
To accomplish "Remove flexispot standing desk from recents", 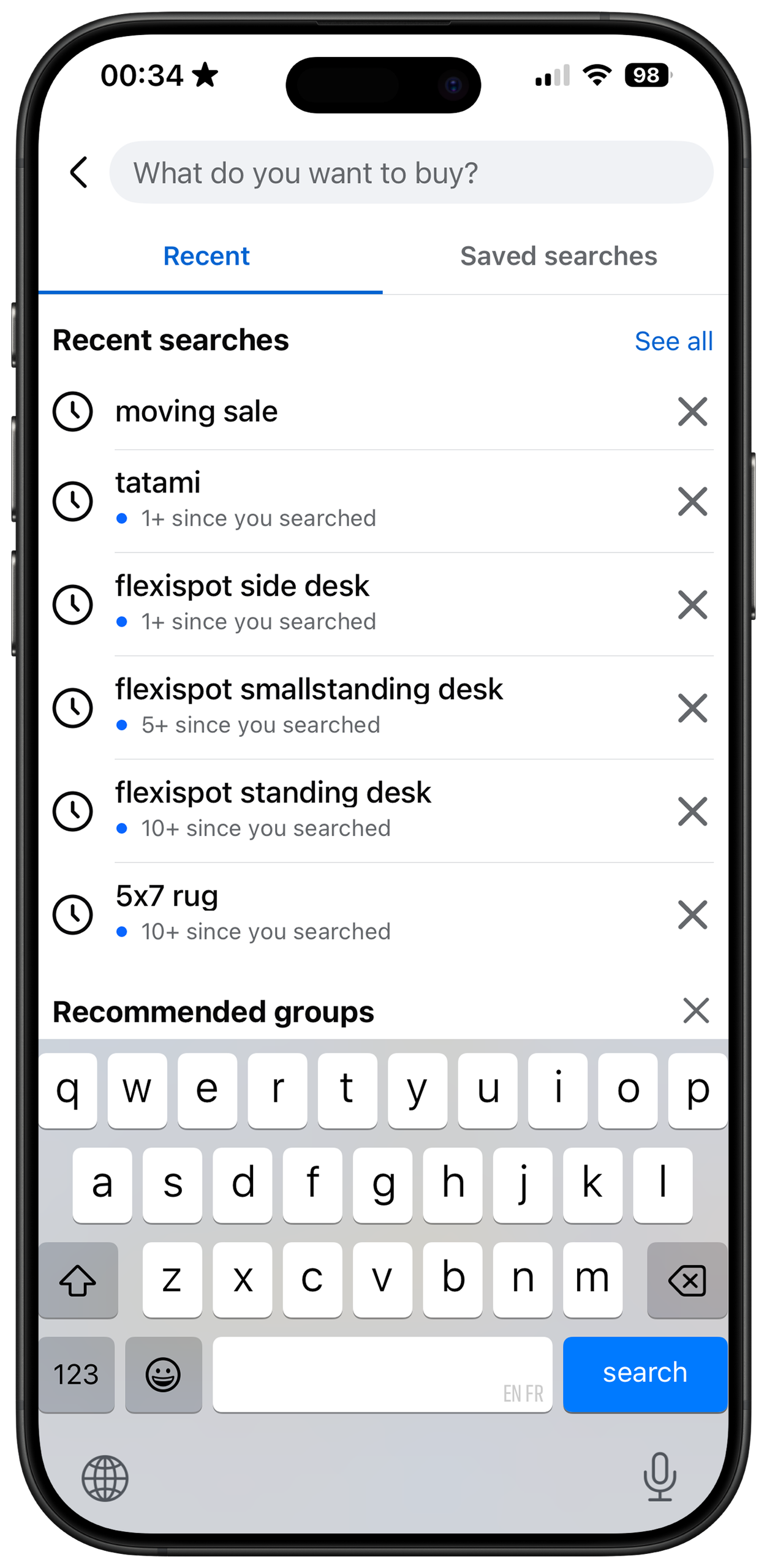I will [x=692, y=812].
